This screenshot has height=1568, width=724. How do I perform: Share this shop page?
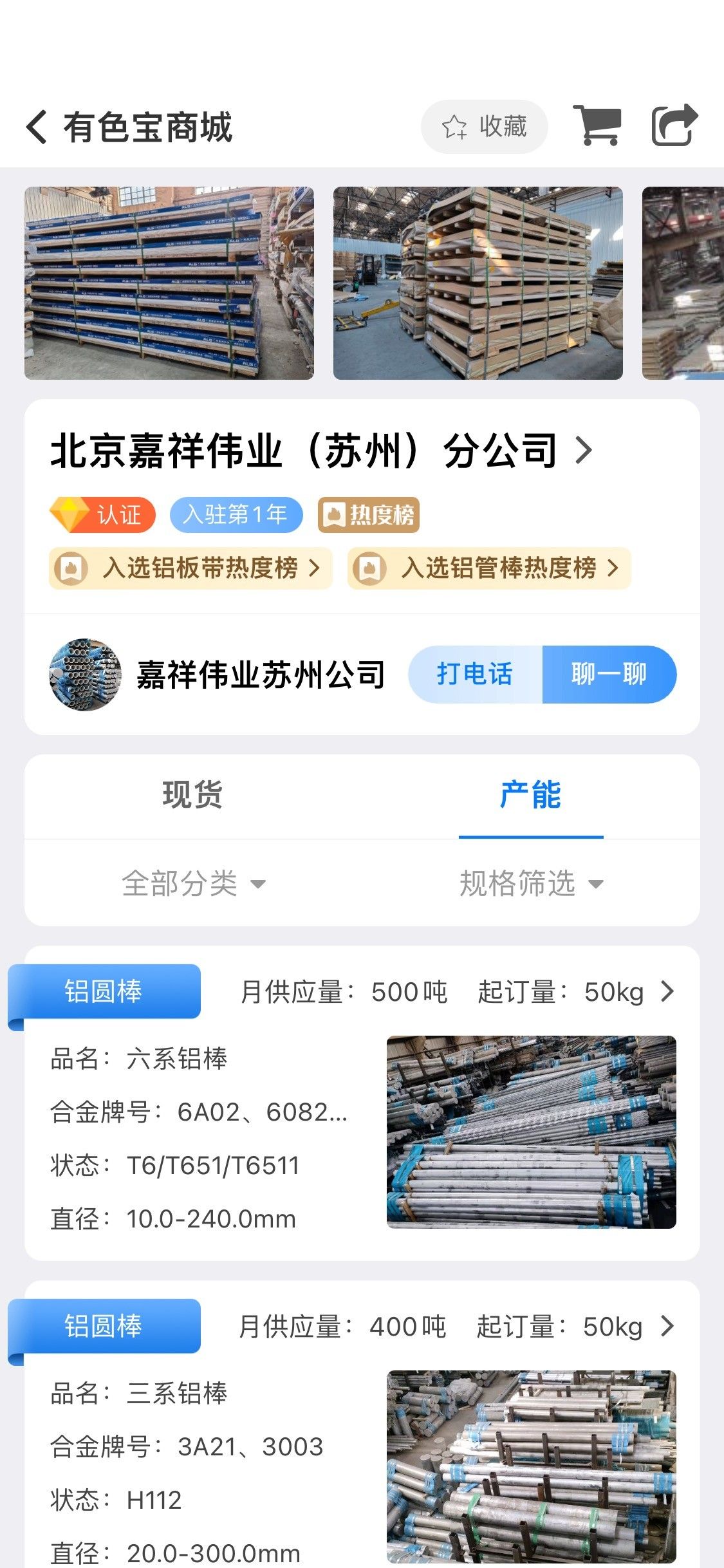674,126
